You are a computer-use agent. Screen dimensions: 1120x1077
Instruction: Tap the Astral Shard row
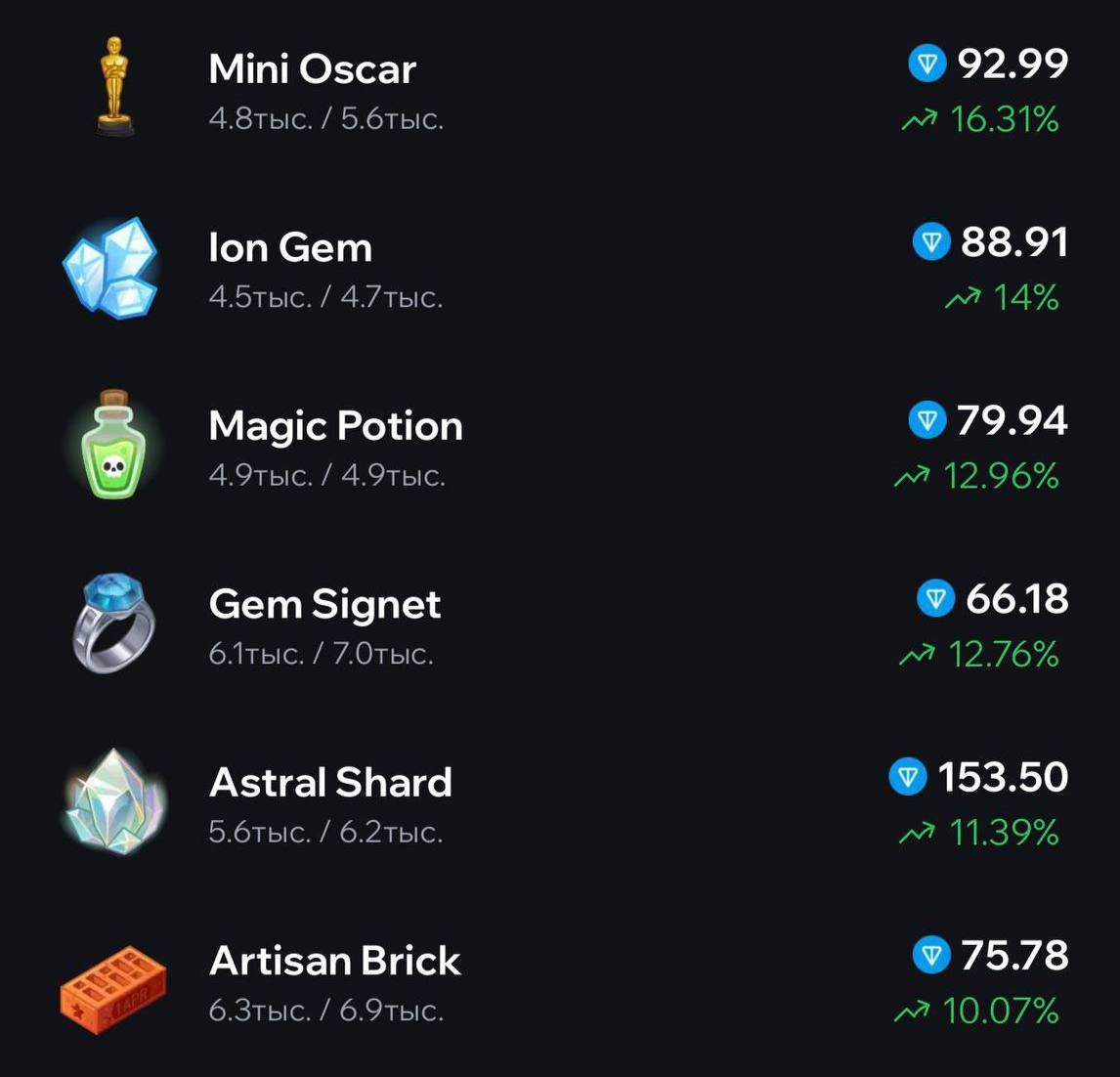tap(330, 783)
